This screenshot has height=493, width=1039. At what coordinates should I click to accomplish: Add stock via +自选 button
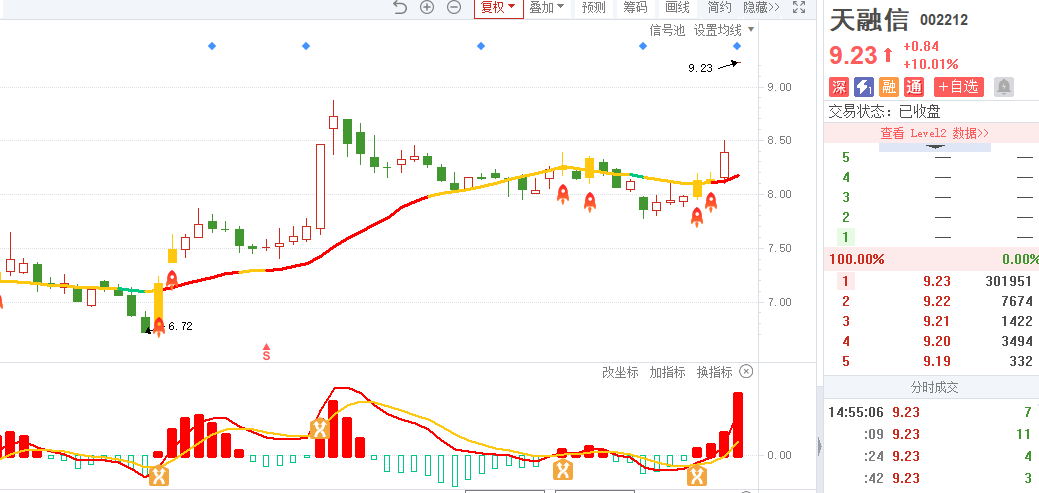click(x=959, y=87)
